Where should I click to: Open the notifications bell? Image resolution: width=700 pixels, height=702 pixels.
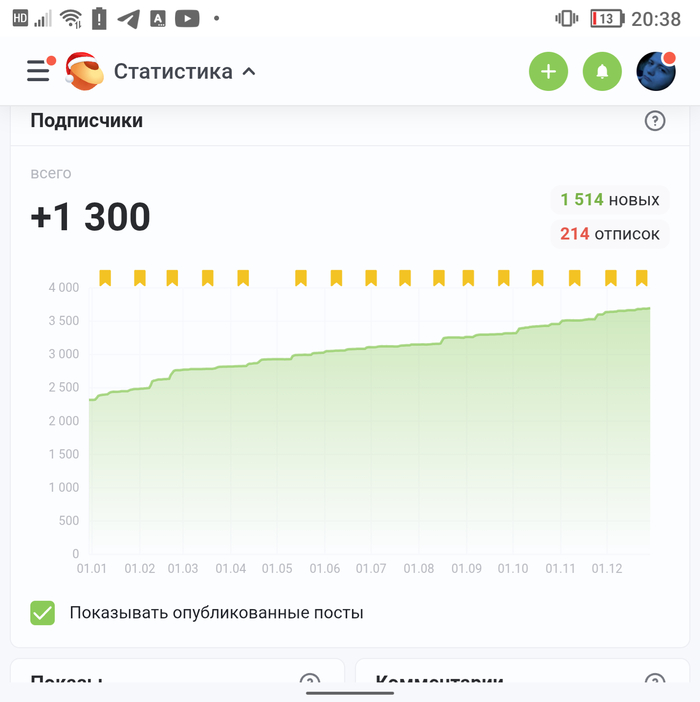click(602, 71)
